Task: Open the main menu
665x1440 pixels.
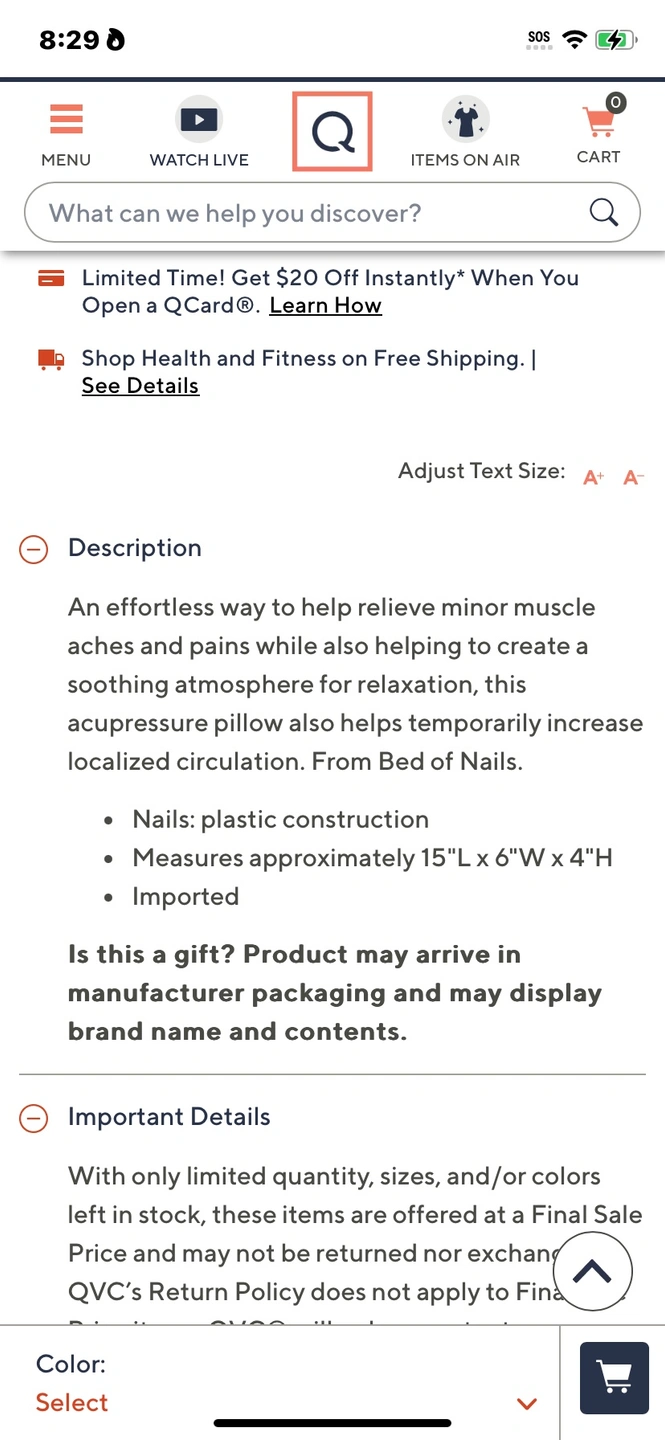Action: [66, 133]
